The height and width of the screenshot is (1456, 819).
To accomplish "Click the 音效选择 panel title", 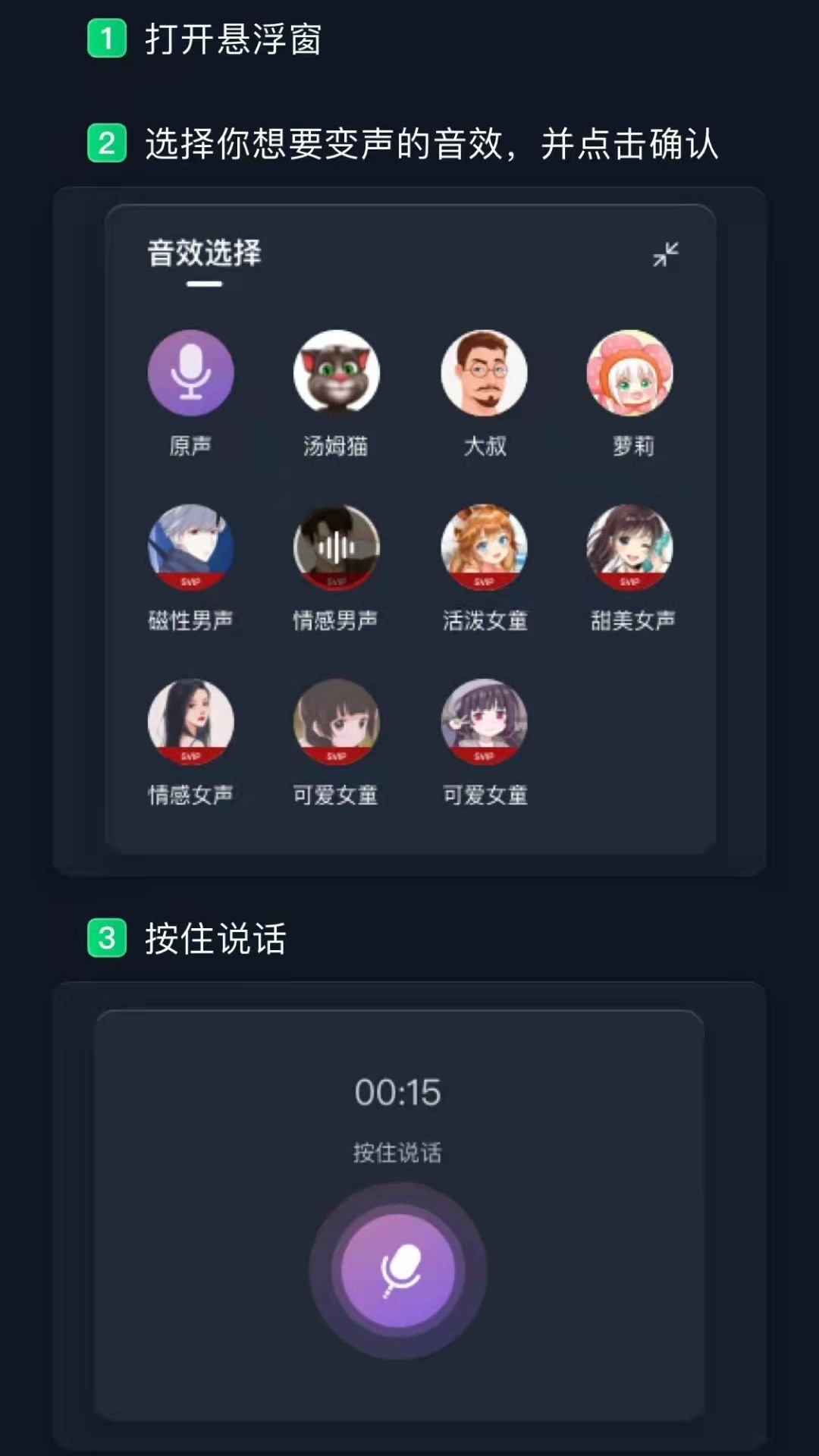I will click(202, 254).
